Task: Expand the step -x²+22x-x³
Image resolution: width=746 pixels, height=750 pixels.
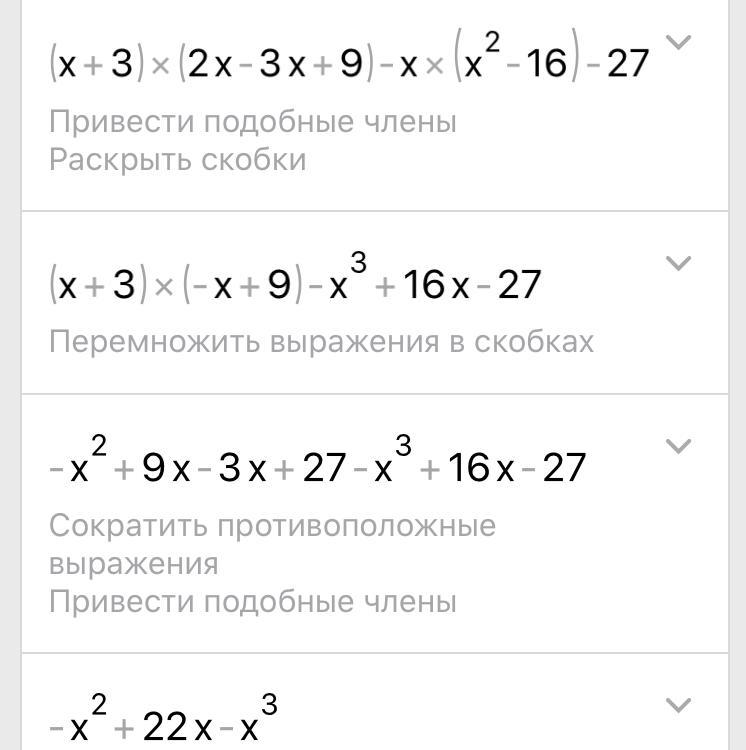Action: (x=679, y=705)
